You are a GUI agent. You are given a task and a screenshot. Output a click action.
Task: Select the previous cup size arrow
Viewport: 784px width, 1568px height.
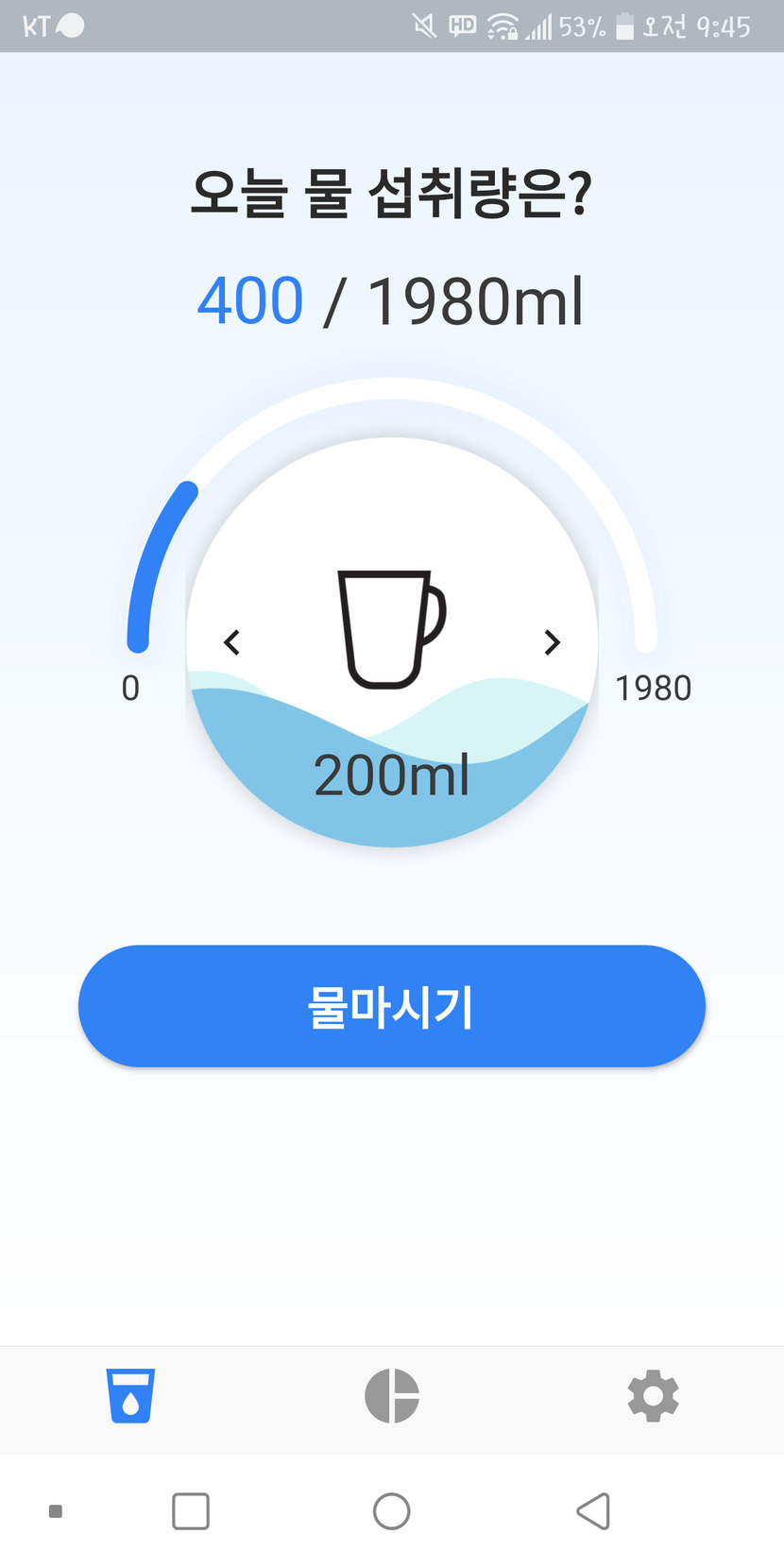[232, 642]
